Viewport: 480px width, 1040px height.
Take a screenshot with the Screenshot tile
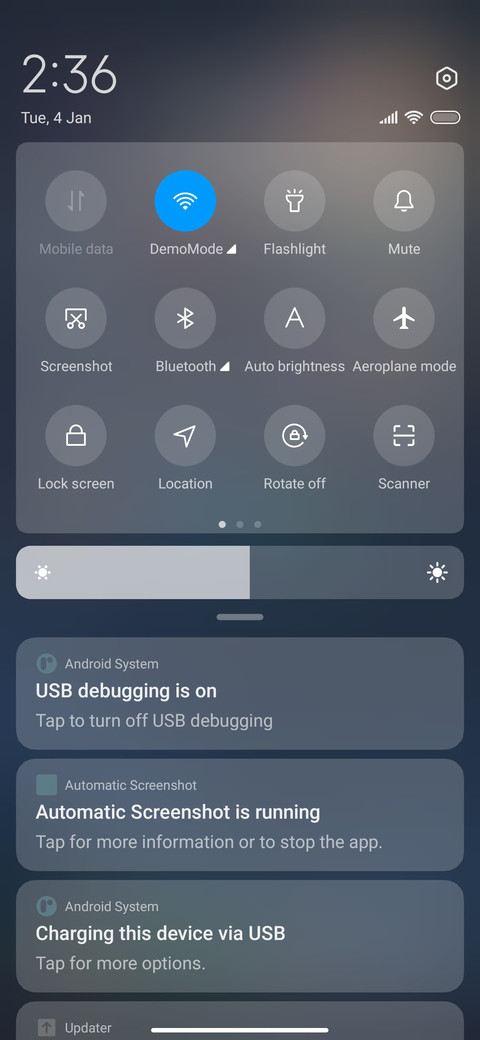click(76, 318)
